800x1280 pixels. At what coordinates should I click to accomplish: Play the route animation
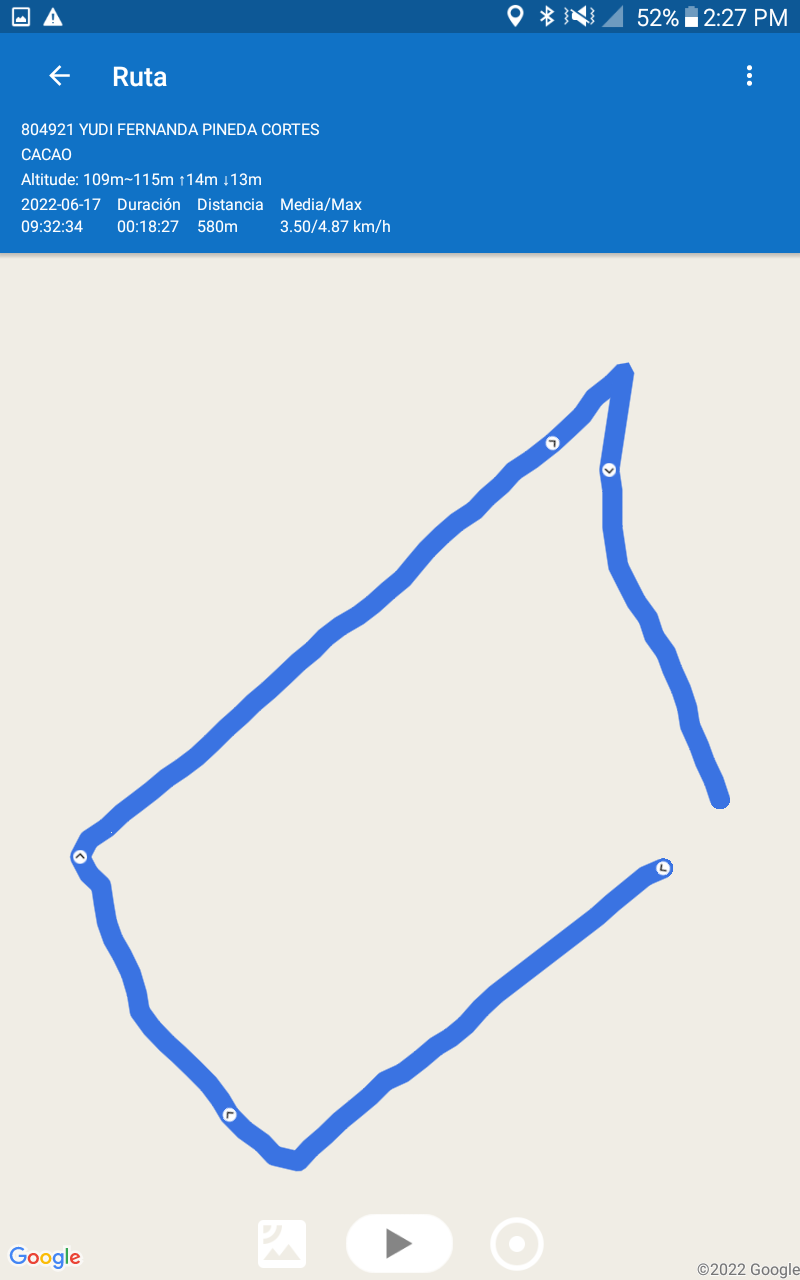399,1243
